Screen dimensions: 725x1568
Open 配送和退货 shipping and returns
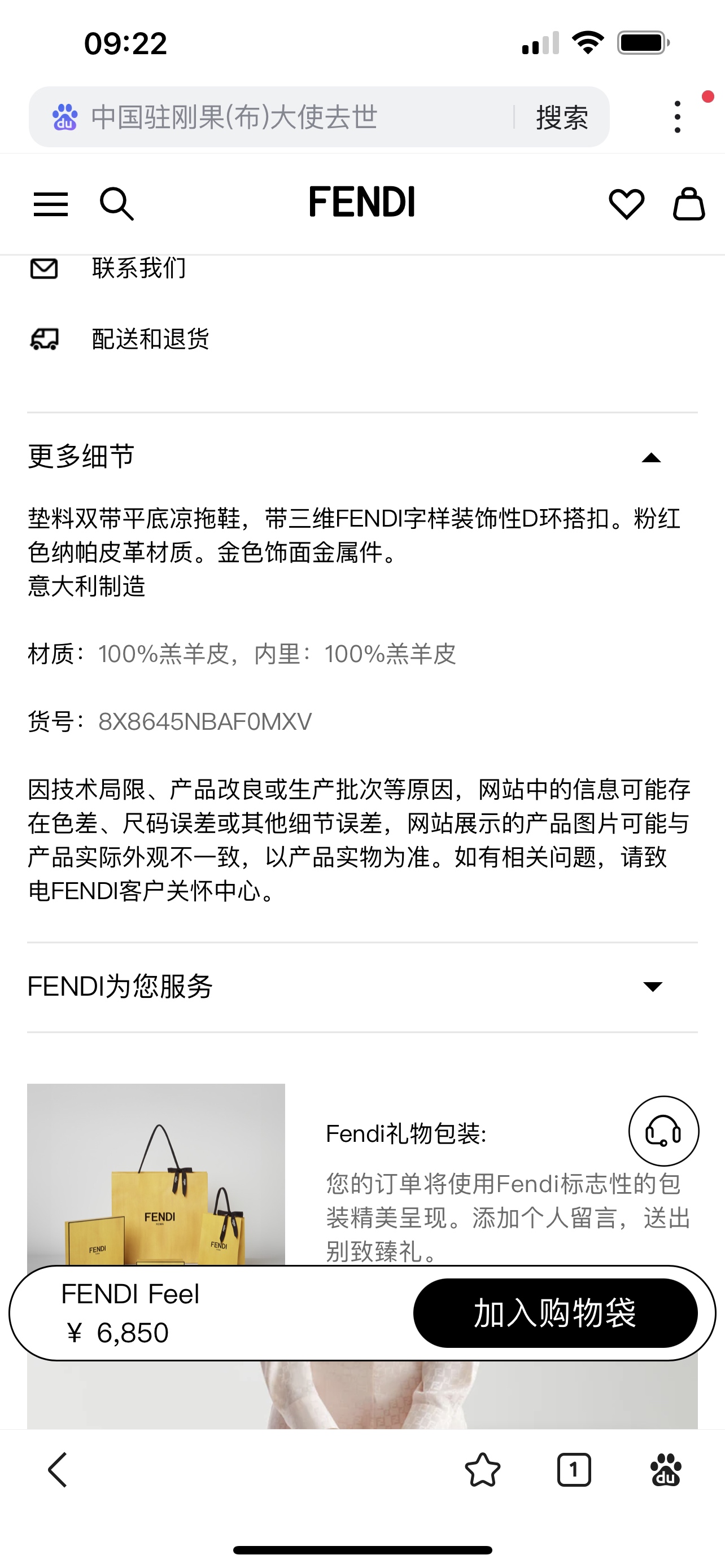tap(150, 339)
